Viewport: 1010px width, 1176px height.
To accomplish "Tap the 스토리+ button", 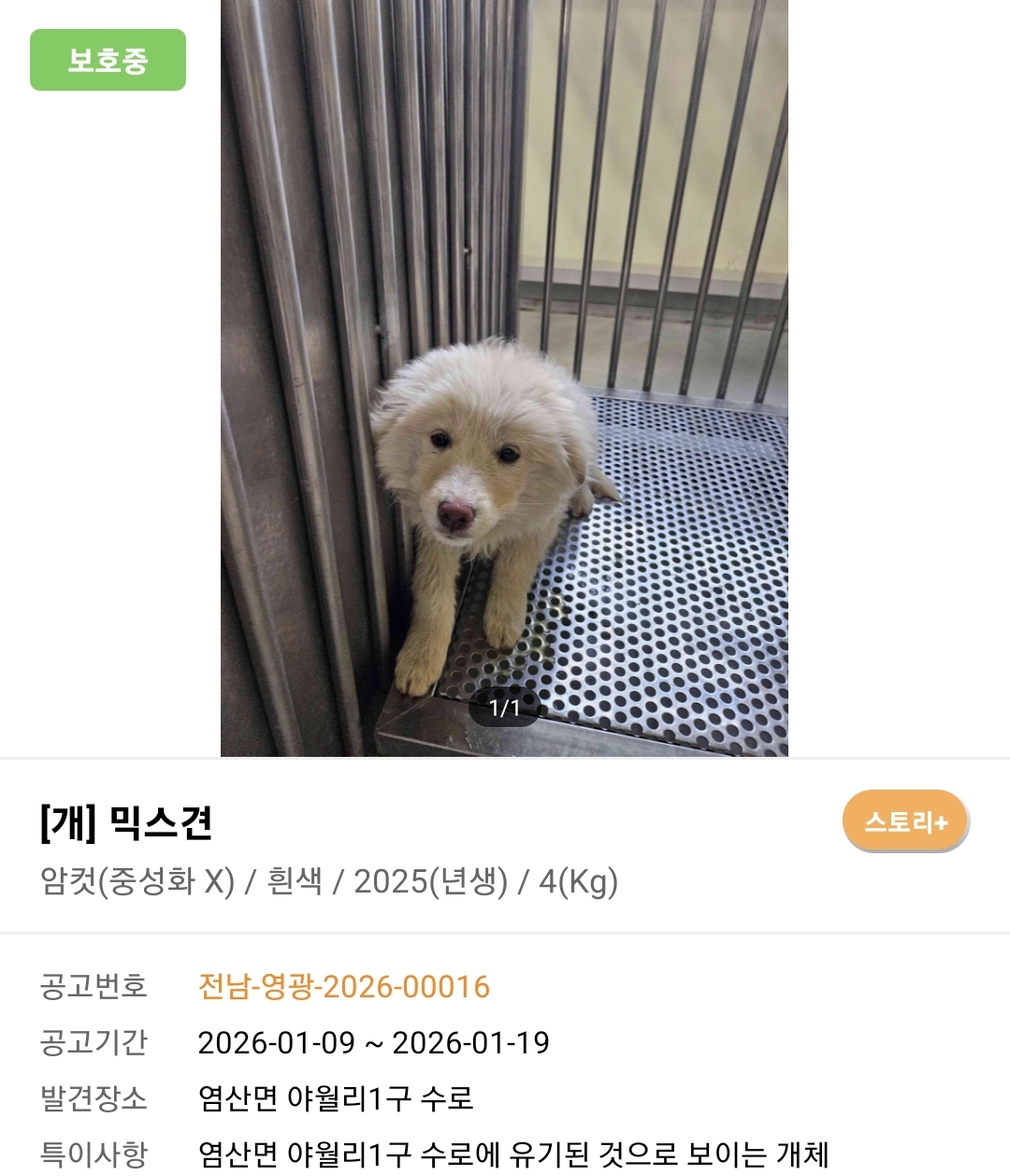I will (904, 821).
